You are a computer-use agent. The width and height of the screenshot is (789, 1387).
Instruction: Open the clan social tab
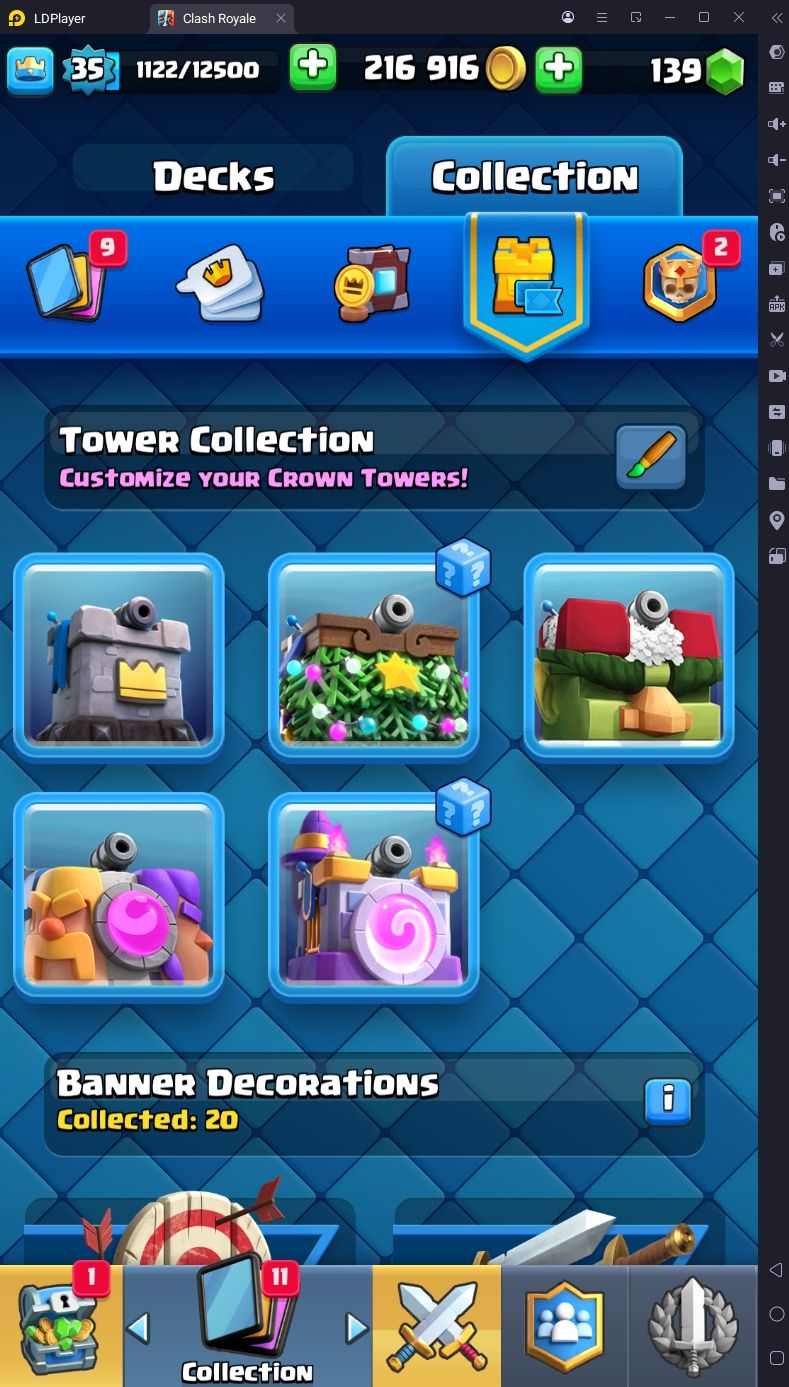tap(565, 1326)
